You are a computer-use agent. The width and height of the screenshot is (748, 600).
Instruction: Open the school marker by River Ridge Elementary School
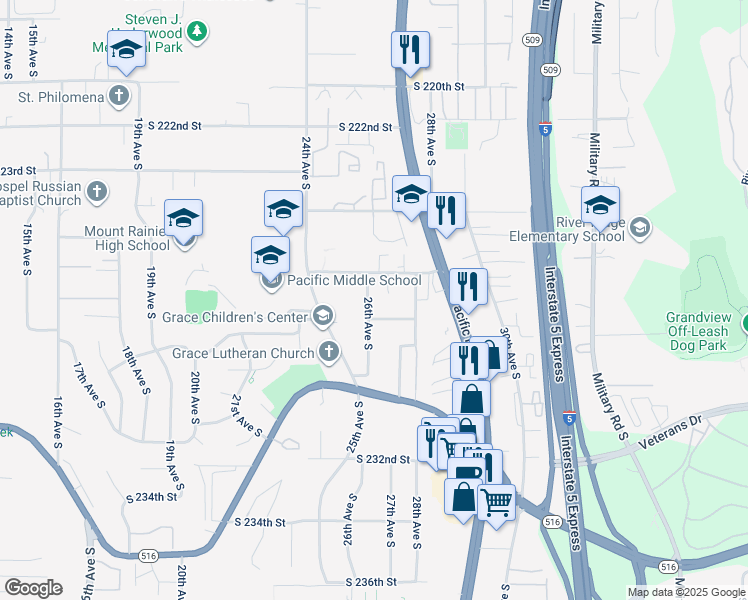(x=600, y=204)
